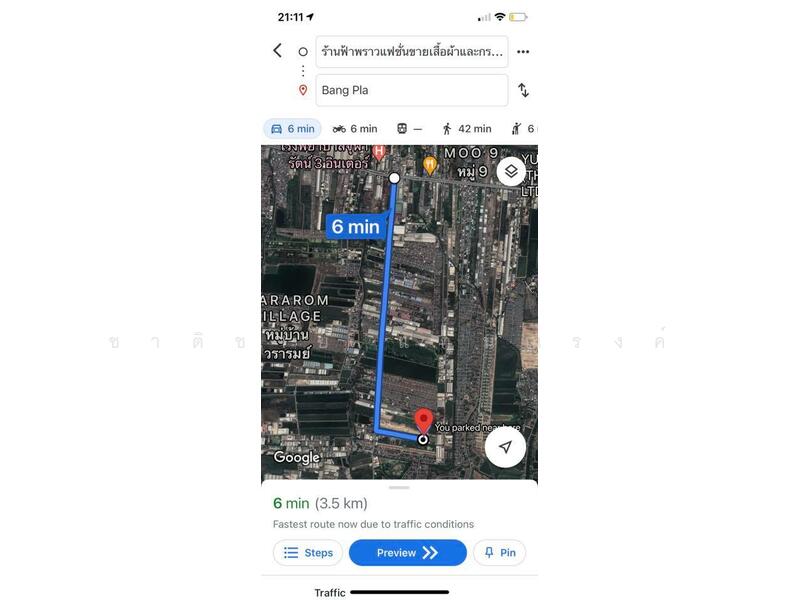Start the route Preview
The height and width of the screenshot is (600, 800).
point(407,553)
